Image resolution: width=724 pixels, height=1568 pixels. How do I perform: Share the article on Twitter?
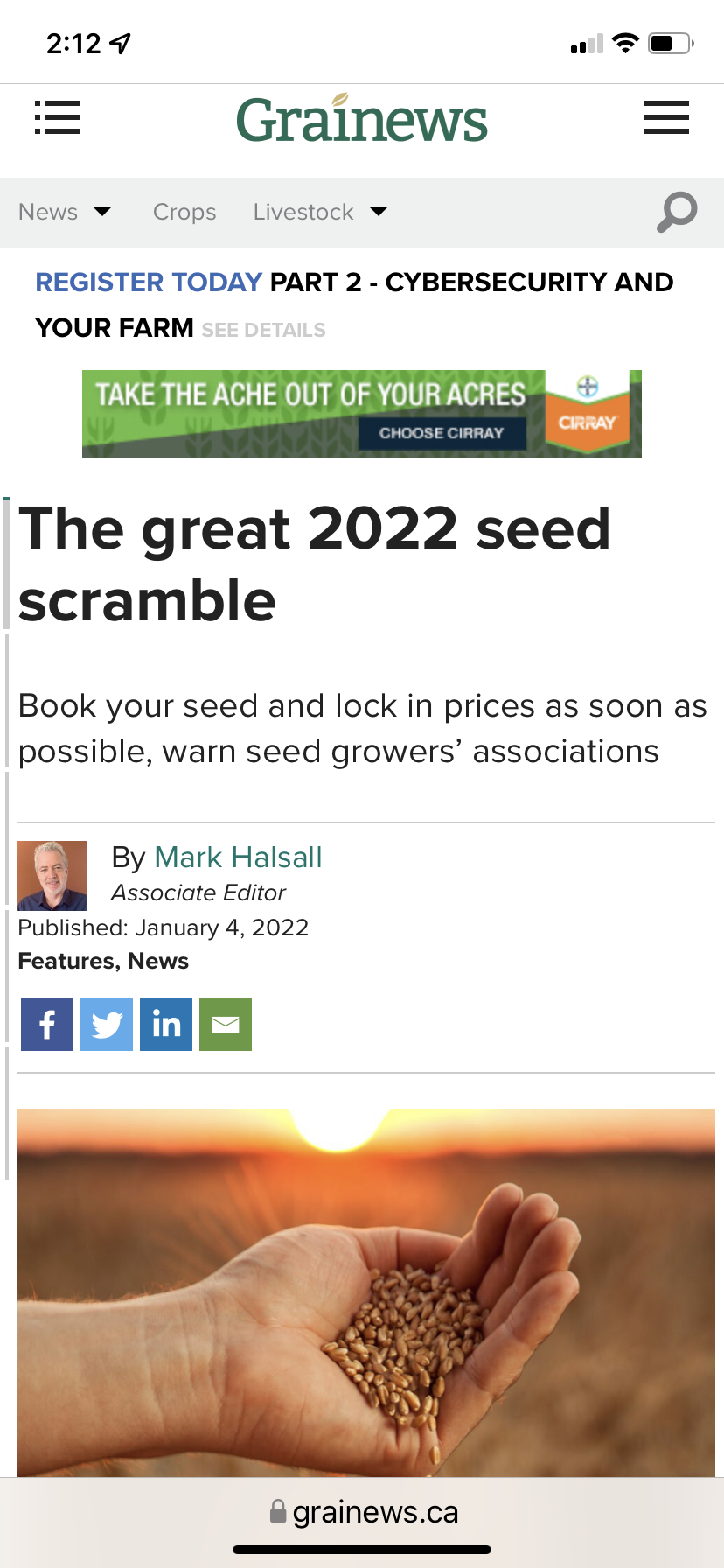click(107, 1025)
